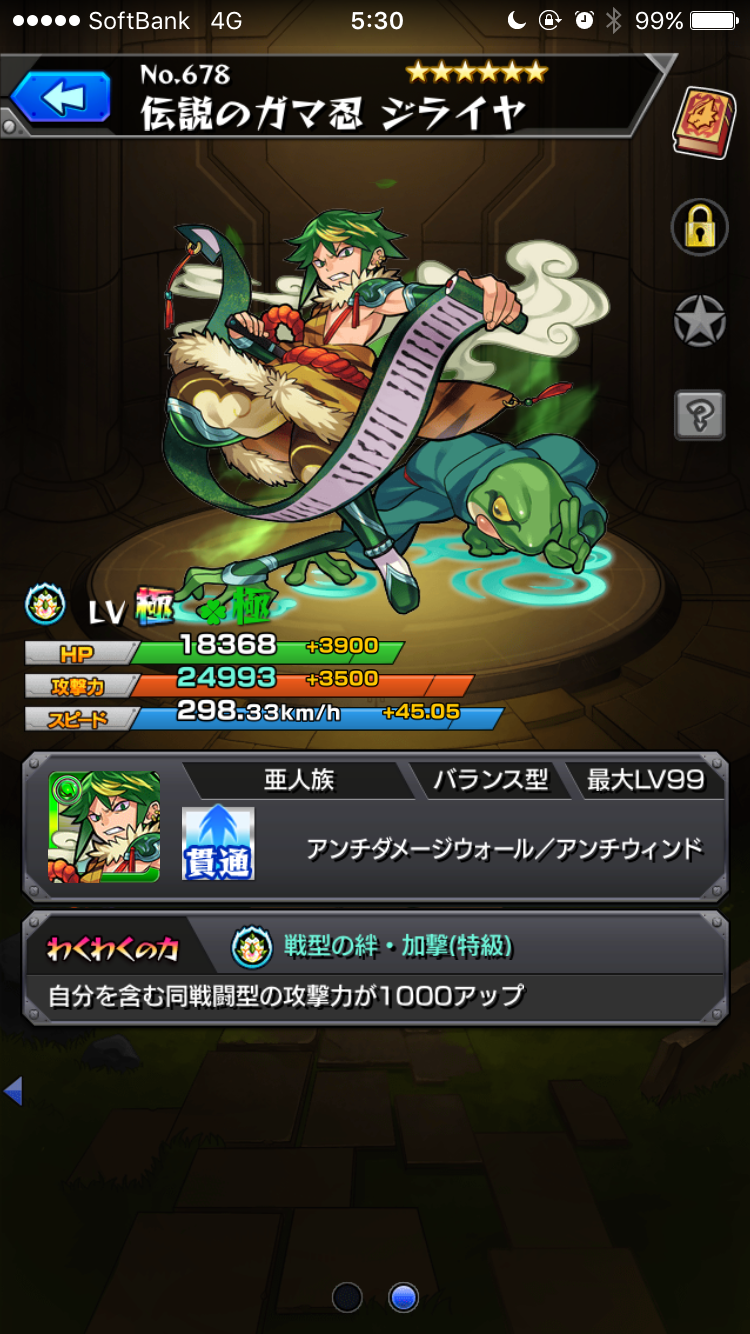Select the first page indicator dot
The height and width of the screenshot is (1334, 750).
[x=347, y=1297]
